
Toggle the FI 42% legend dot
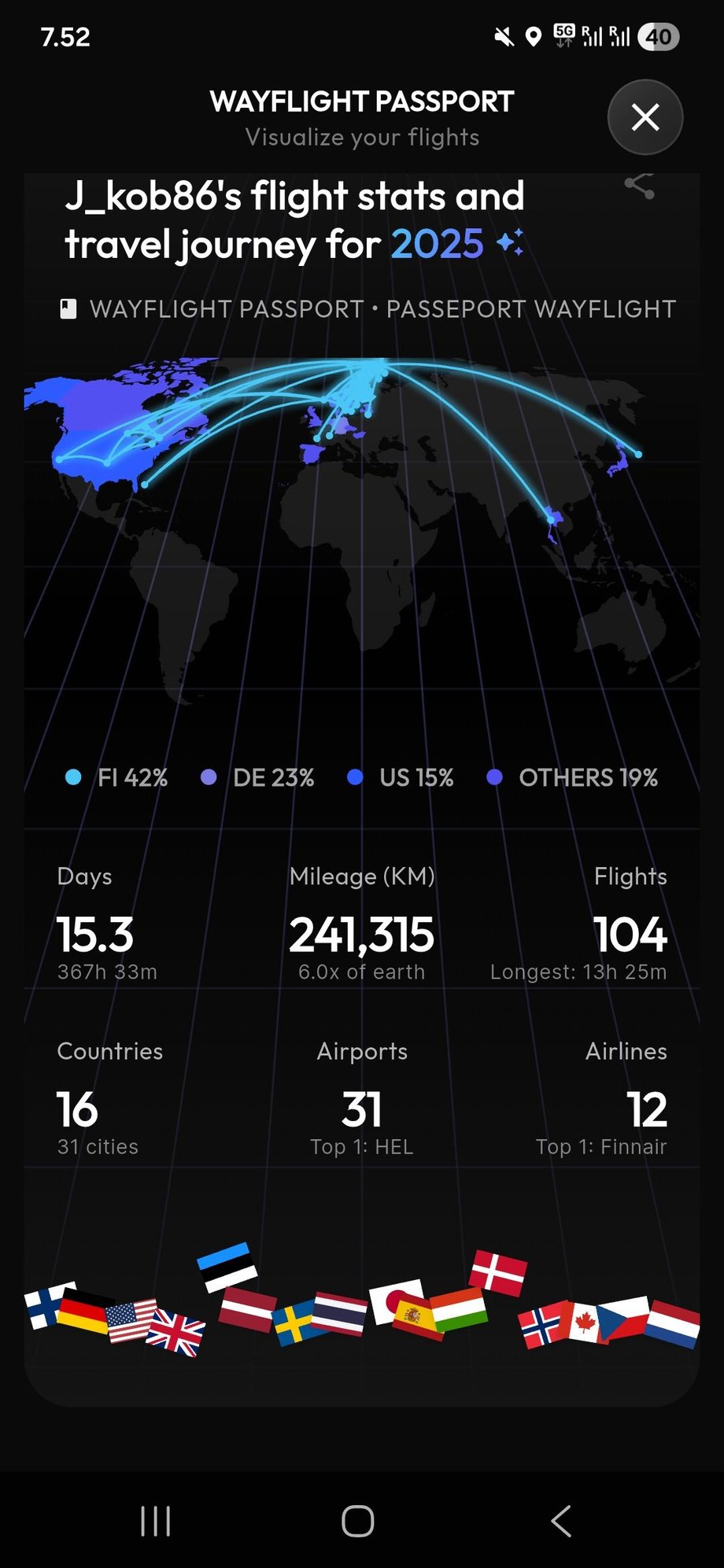[74, 777]
